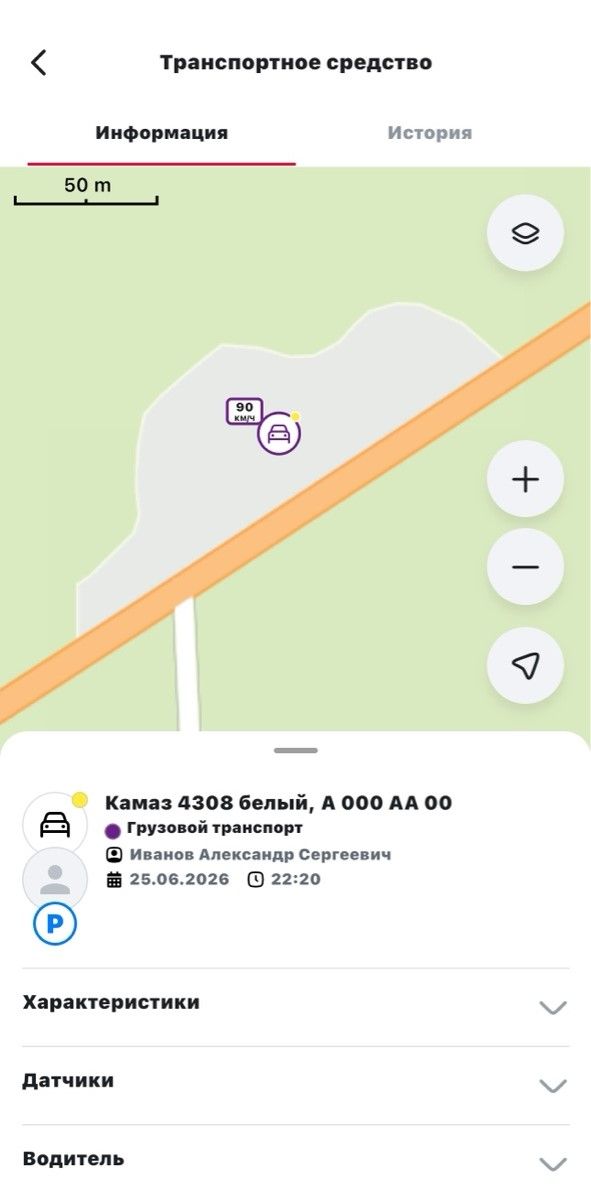
Task: Open the map layers button
Action: 526,233
